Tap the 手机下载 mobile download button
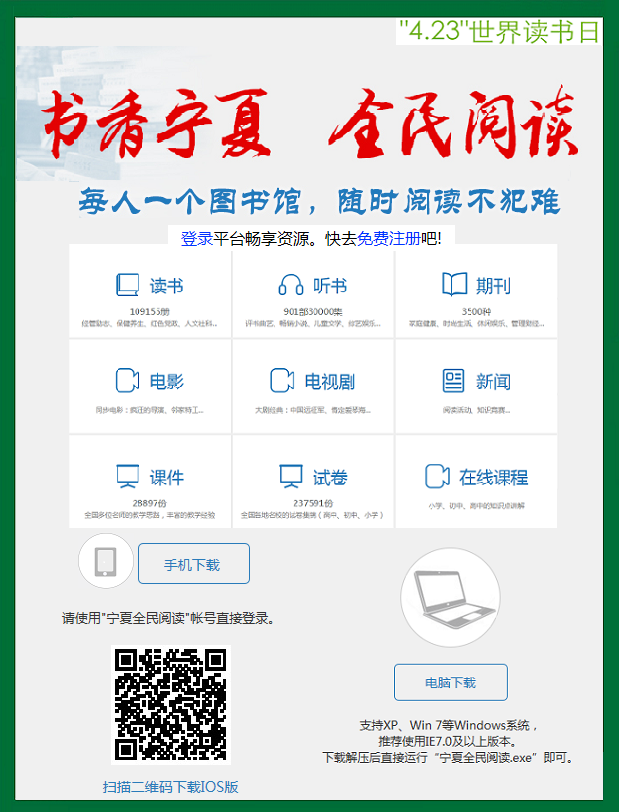This screenshot has height=812, width=620. (193, 564)
